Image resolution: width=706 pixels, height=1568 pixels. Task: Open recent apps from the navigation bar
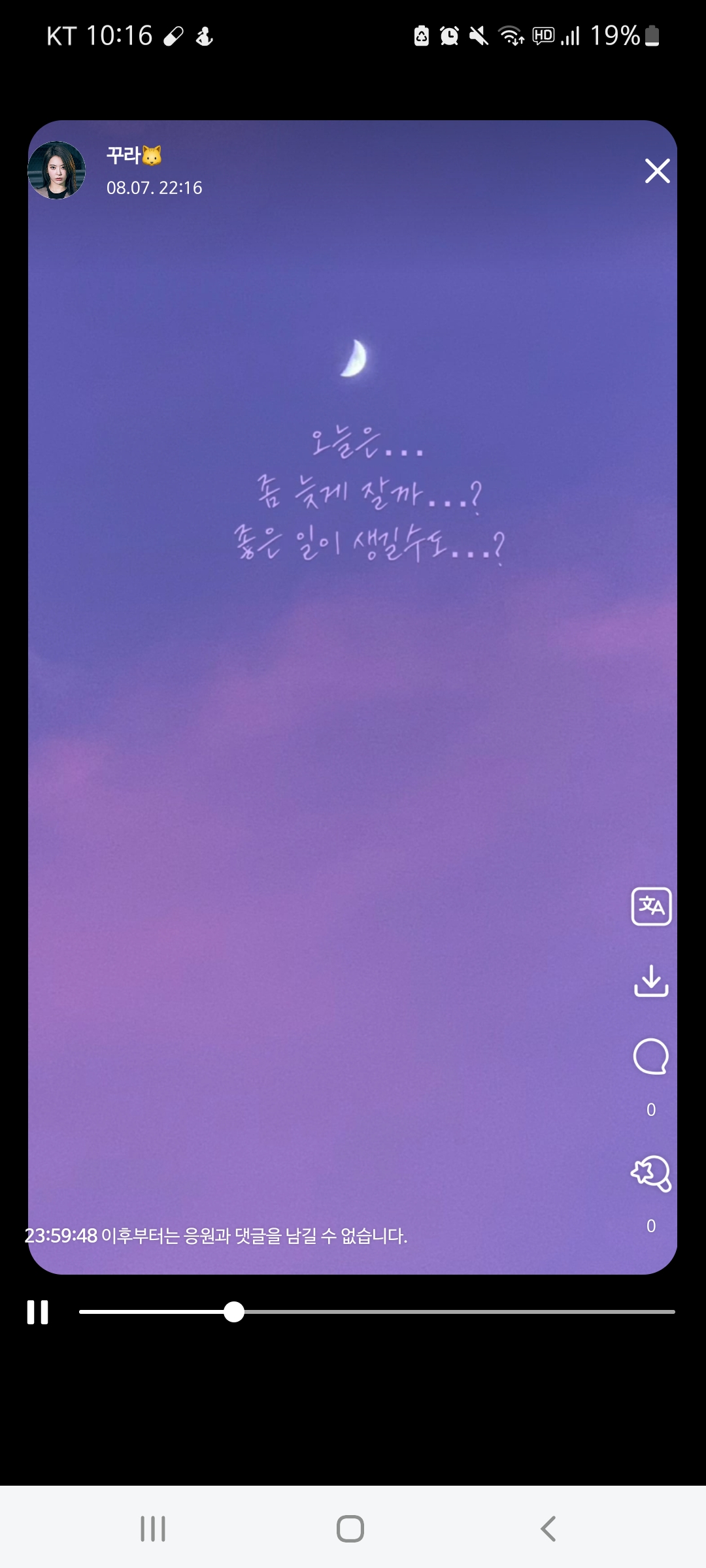(152, 1527)
